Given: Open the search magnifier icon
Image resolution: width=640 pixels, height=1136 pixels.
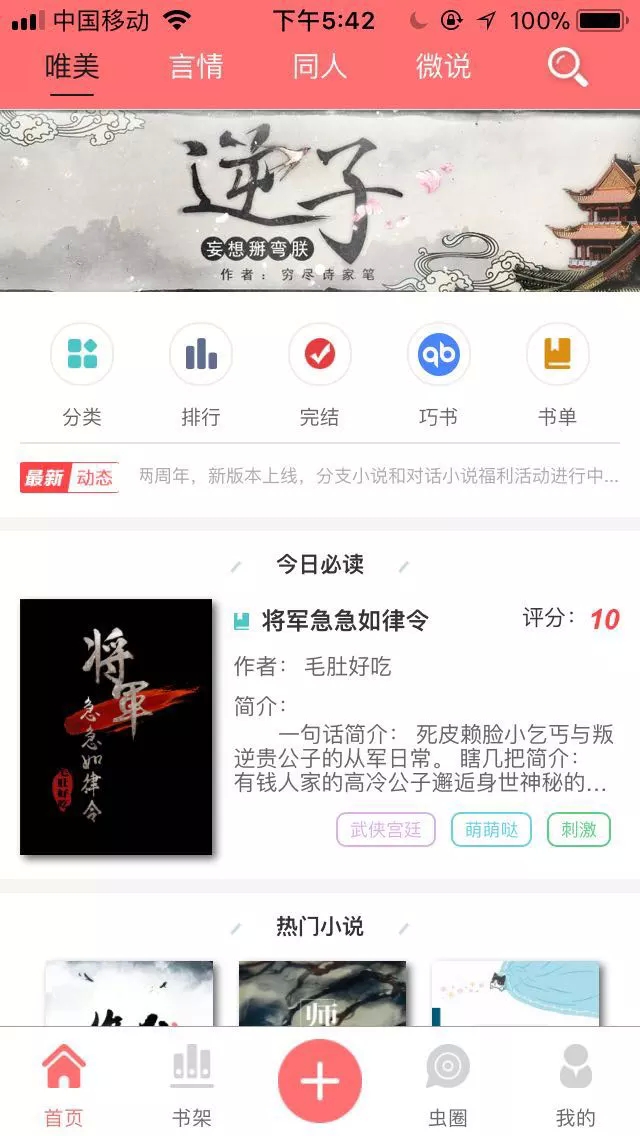Looking at the screenshot, I should pos(567,67).
